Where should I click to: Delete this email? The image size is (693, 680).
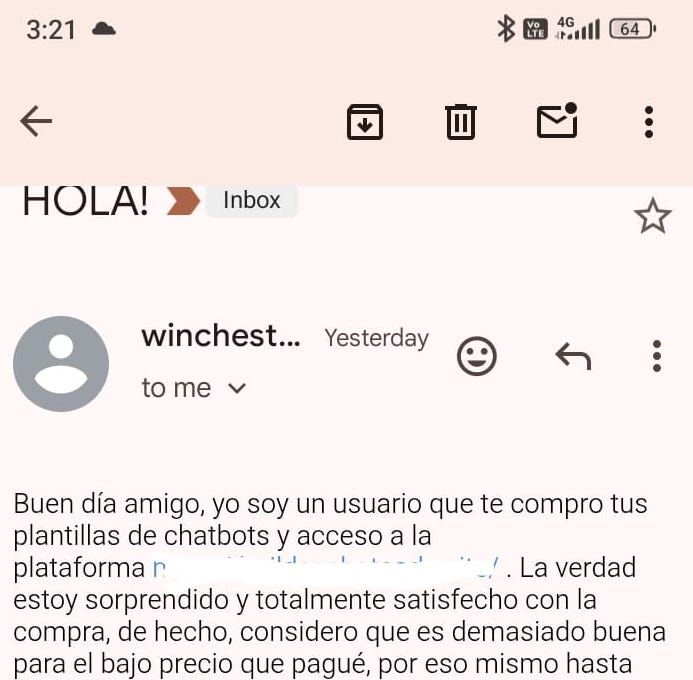(x=460, y=122)
